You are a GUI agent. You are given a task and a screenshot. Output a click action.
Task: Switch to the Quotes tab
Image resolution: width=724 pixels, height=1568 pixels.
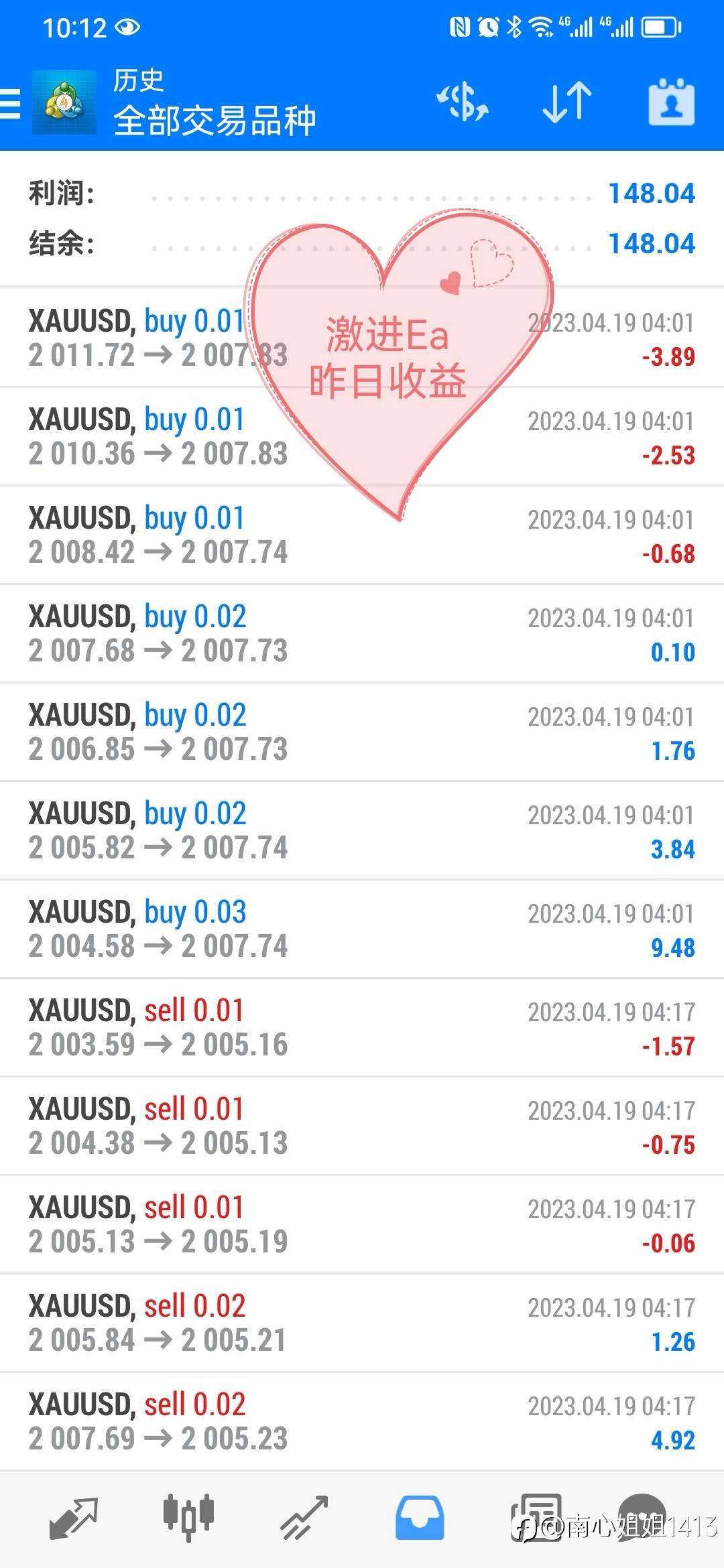(73, 1517)
